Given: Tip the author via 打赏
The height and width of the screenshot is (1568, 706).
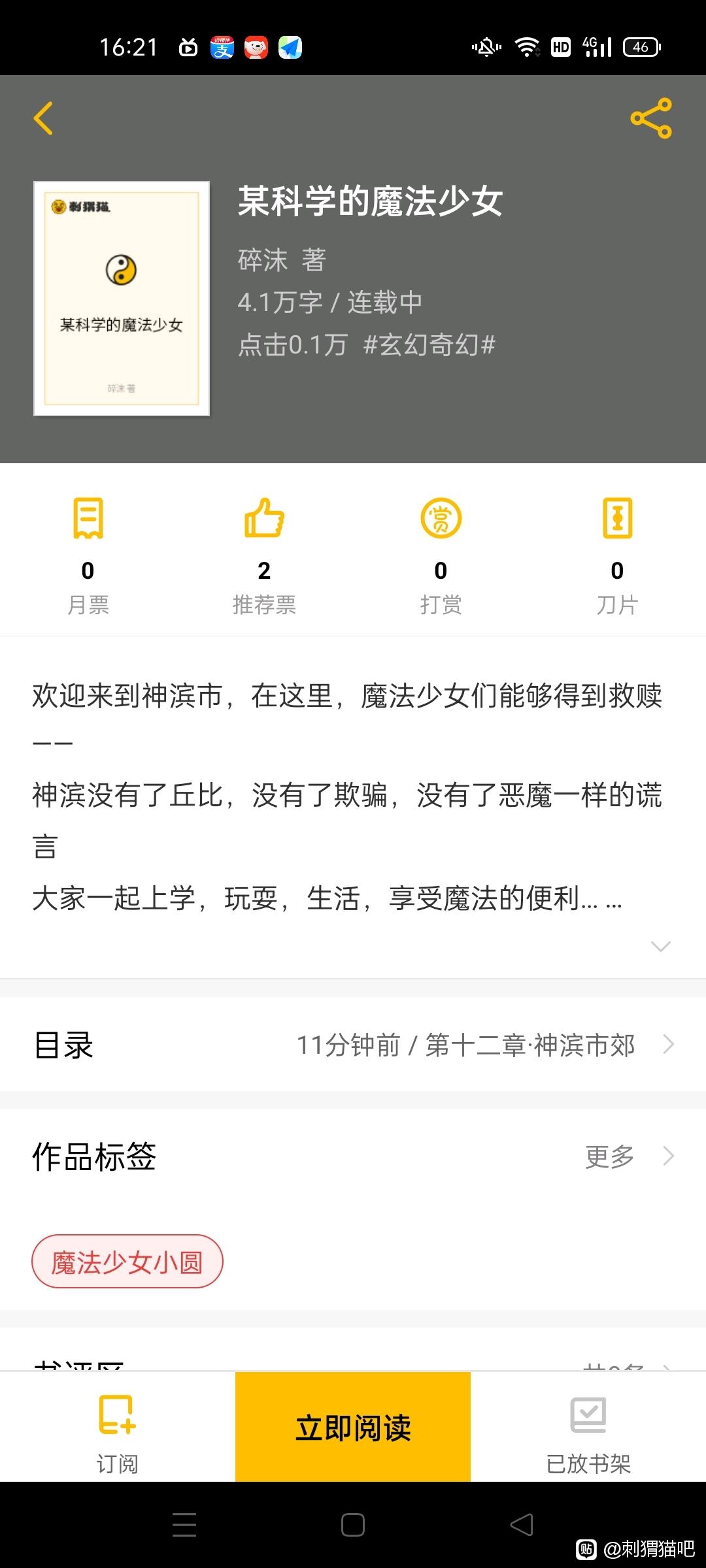Looking at the screenshot, I should pos(441,556).
